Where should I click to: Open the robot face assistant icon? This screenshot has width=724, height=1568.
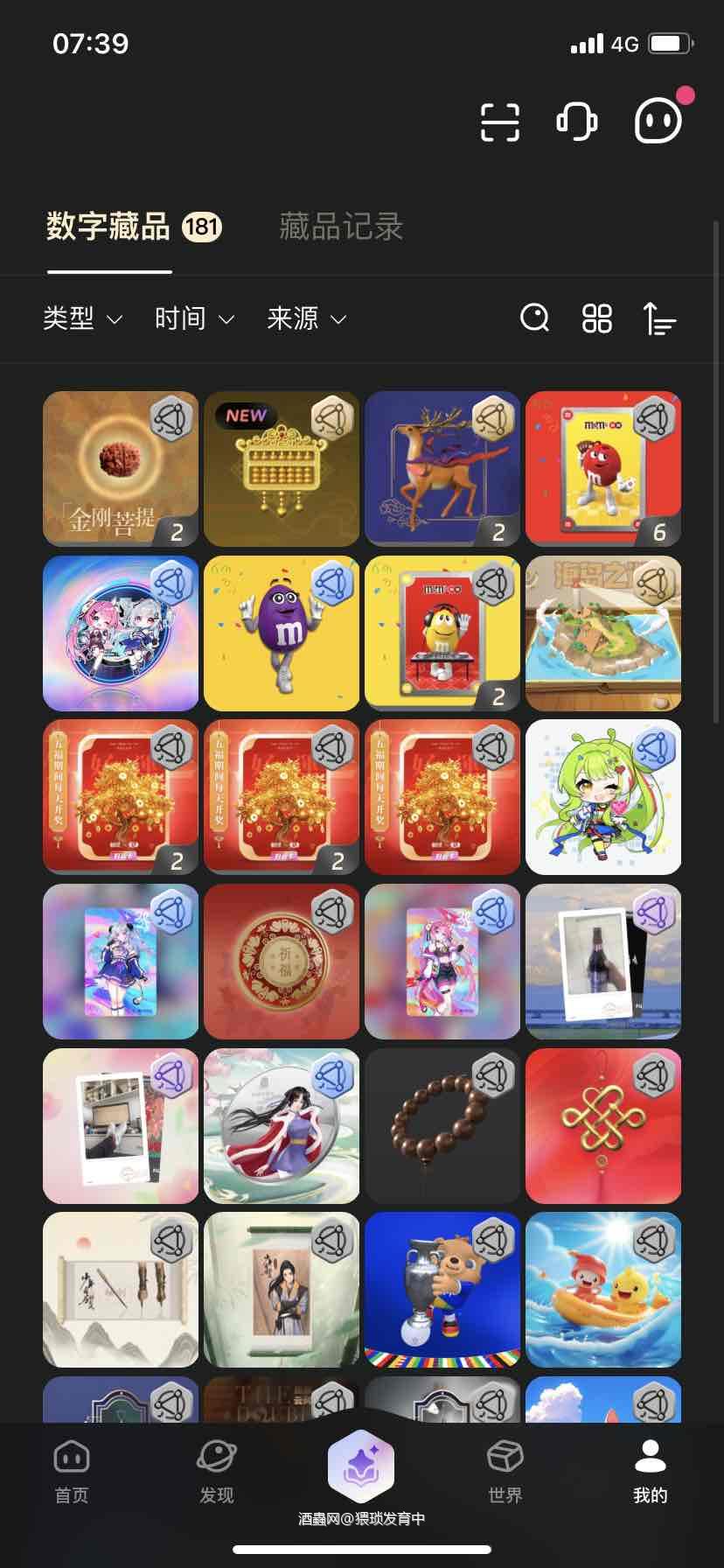(658, 121)
